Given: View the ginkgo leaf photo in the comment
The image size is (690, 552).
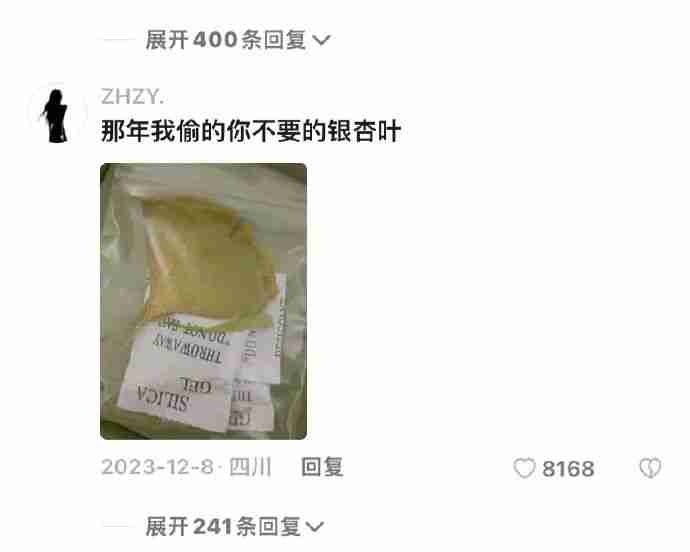Looking at the screenshot, I should click(203, 301).
